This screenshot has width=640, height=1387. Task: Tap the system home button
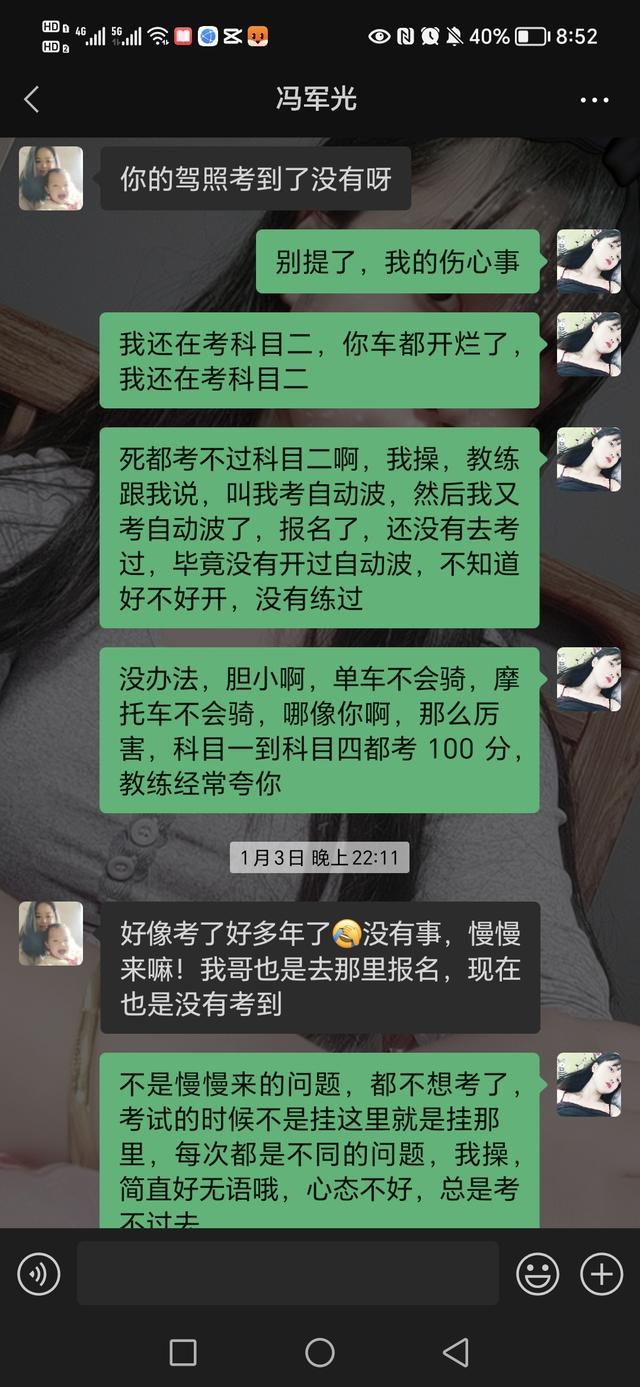[320, 1353]
